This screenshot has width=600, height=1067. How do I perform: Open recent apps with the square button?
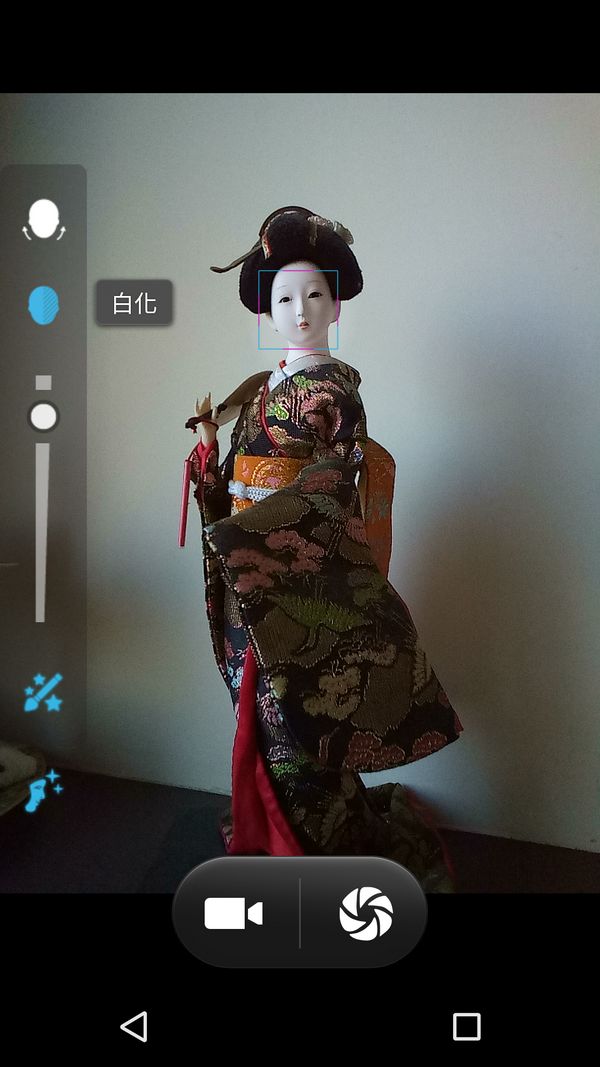[x=466, y=1026]
